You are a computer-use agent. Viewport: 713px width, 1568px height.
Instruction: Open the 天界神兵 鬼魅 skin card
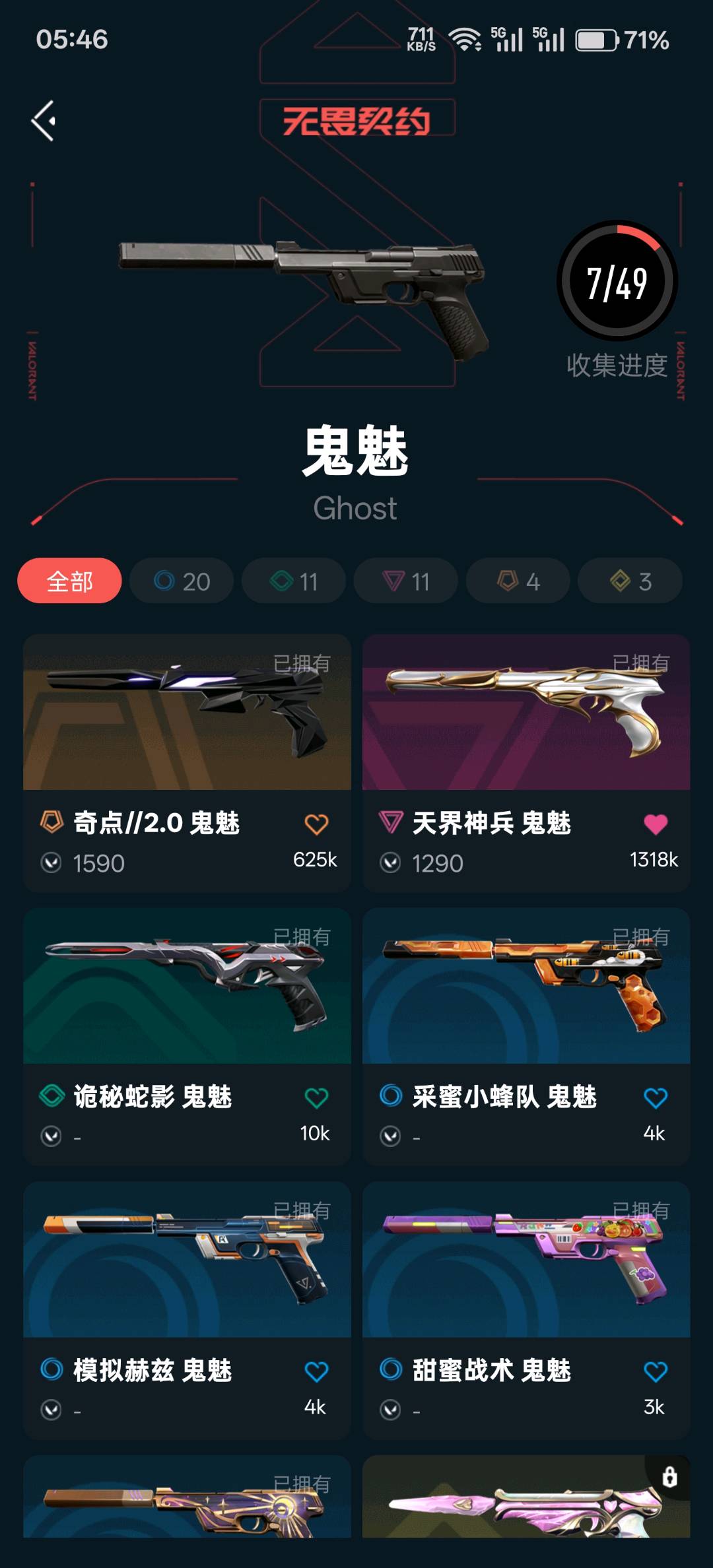pos(526,763)
